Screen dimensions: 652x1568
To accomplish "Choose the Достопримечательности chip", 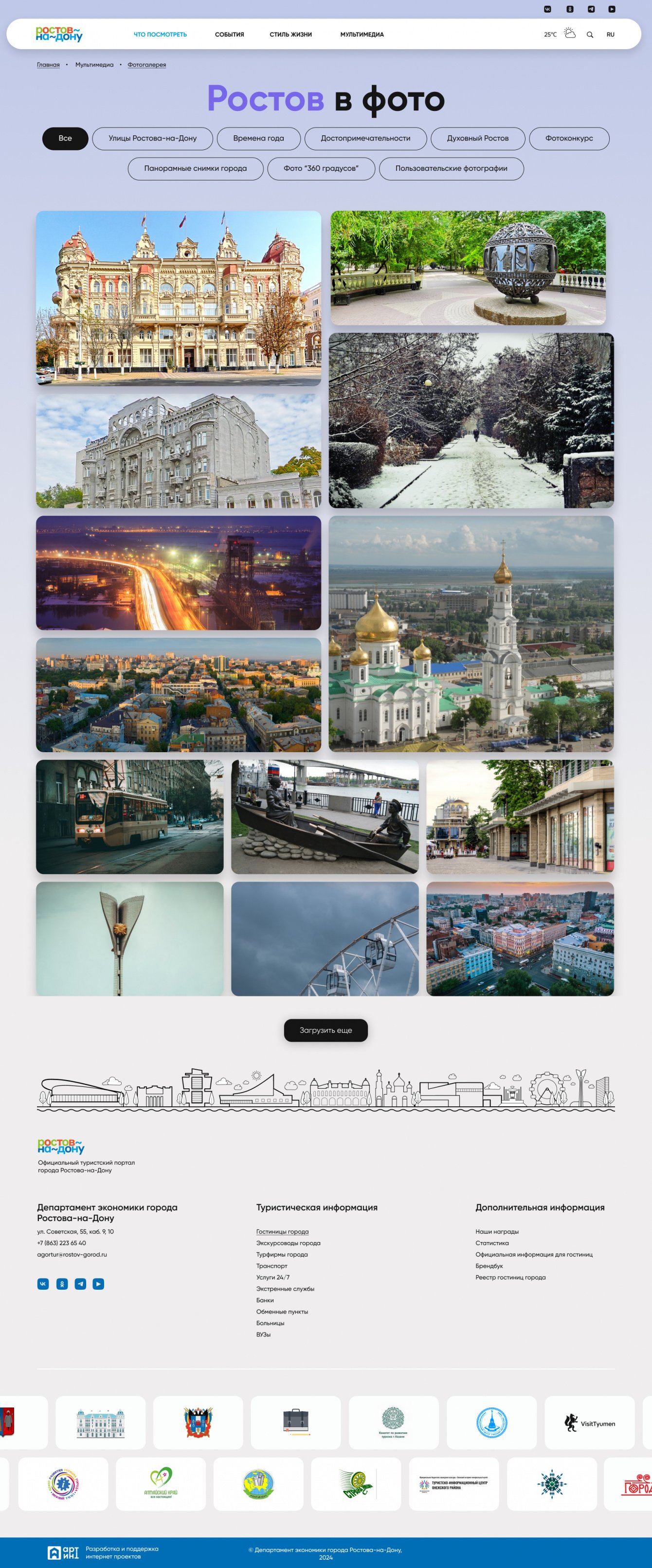I will 365,138.
